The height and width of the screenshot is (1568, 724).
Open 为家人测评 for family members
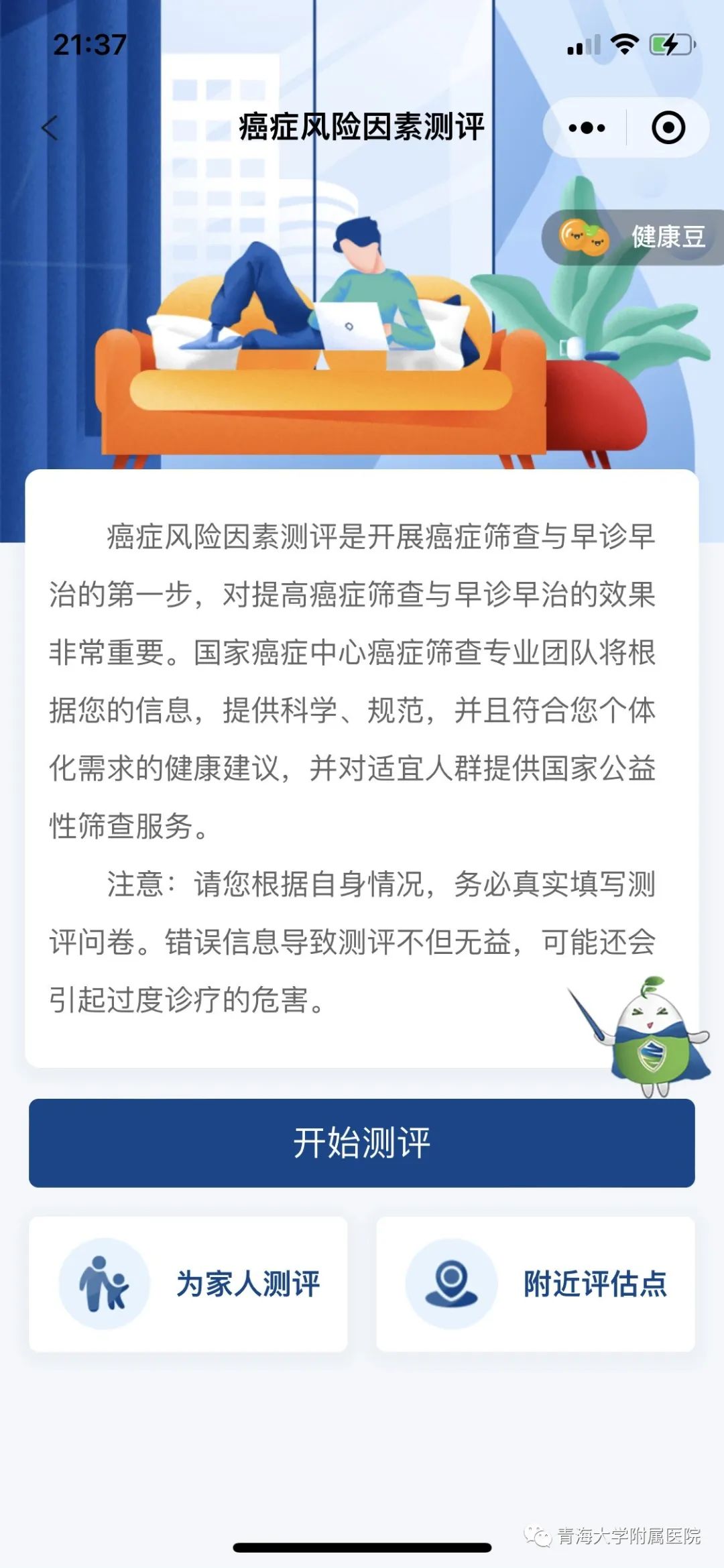tap(188, 1284)
